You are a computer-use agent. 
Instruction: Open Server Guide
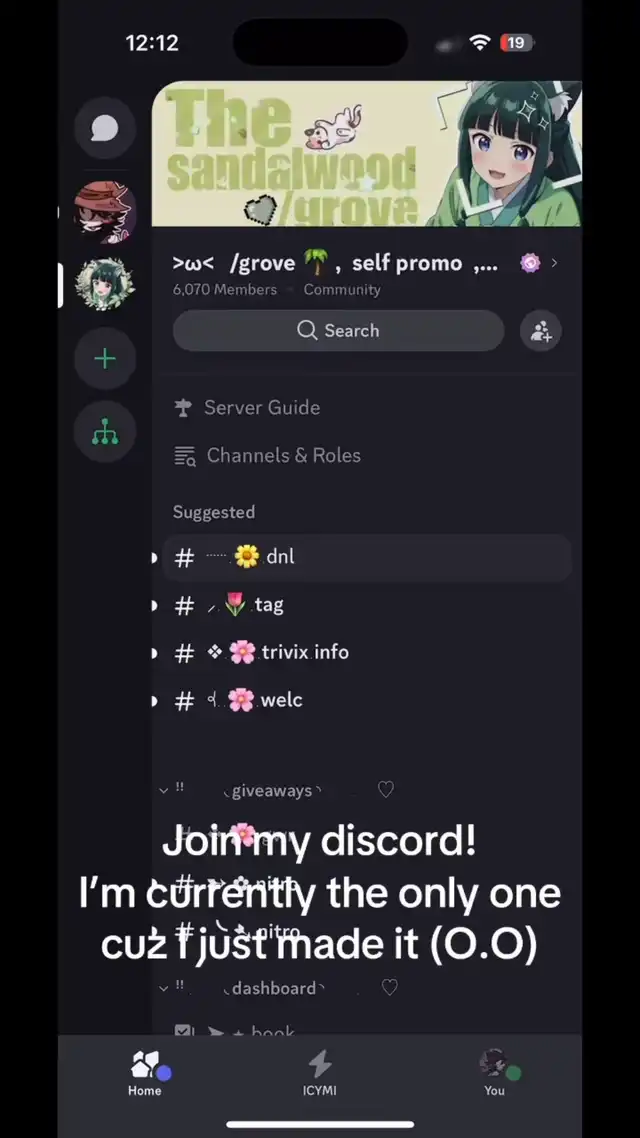260,408
